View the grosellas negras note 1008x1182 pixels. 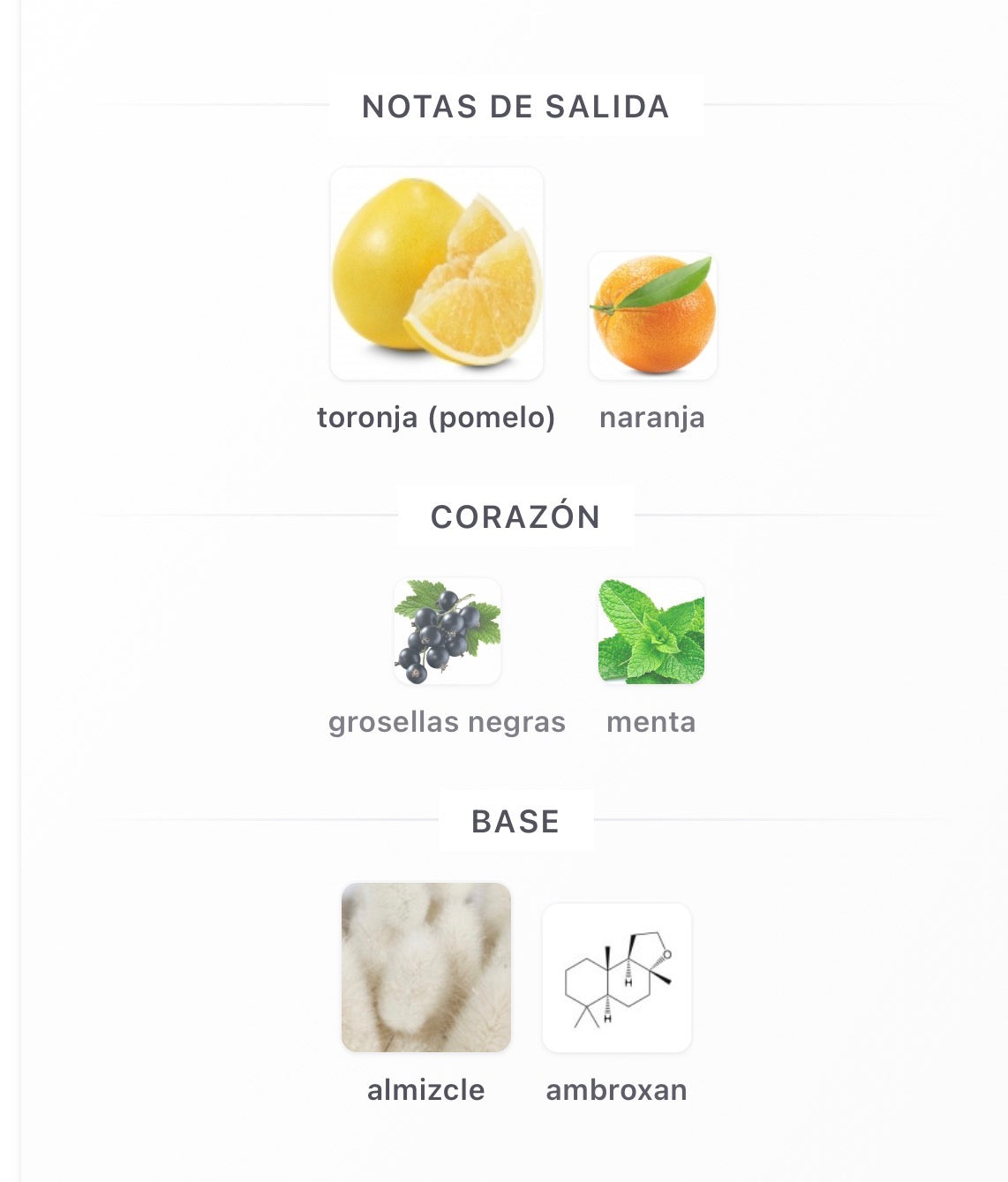(x=447, y=631)
